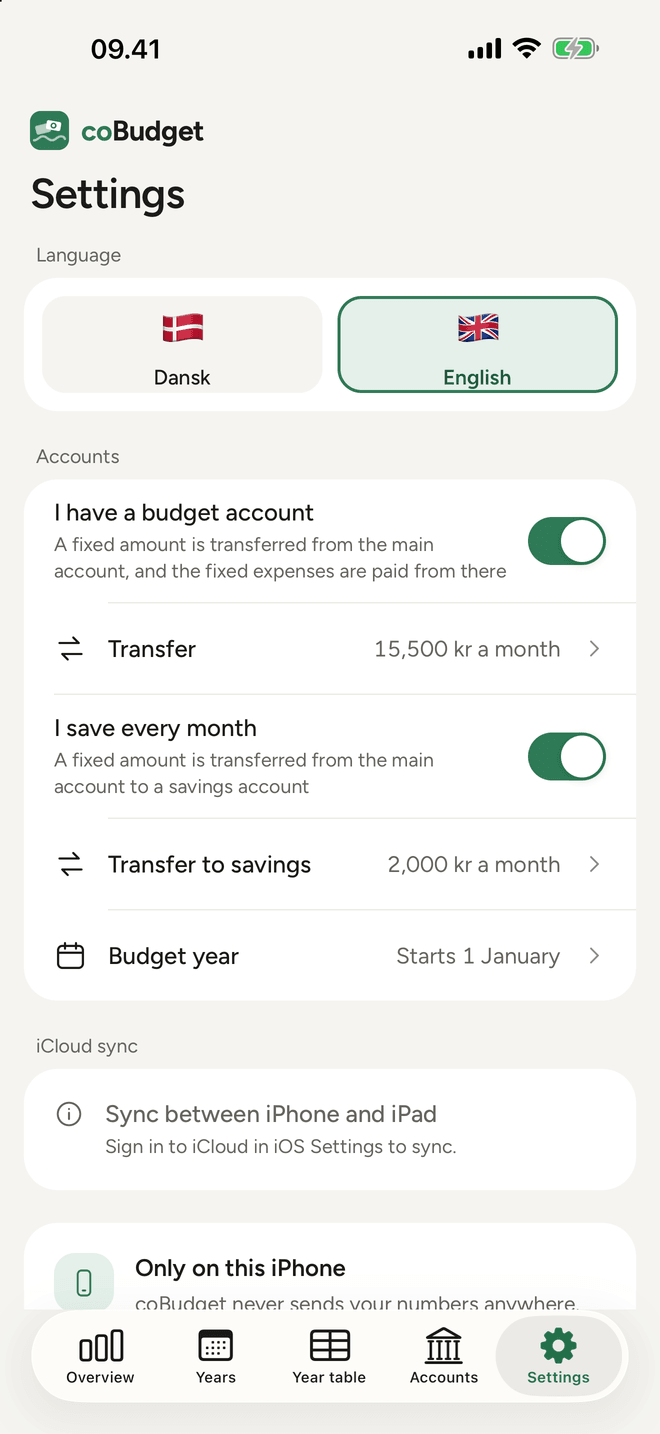
Task: Switch language to Dansk
Action: 182,345
